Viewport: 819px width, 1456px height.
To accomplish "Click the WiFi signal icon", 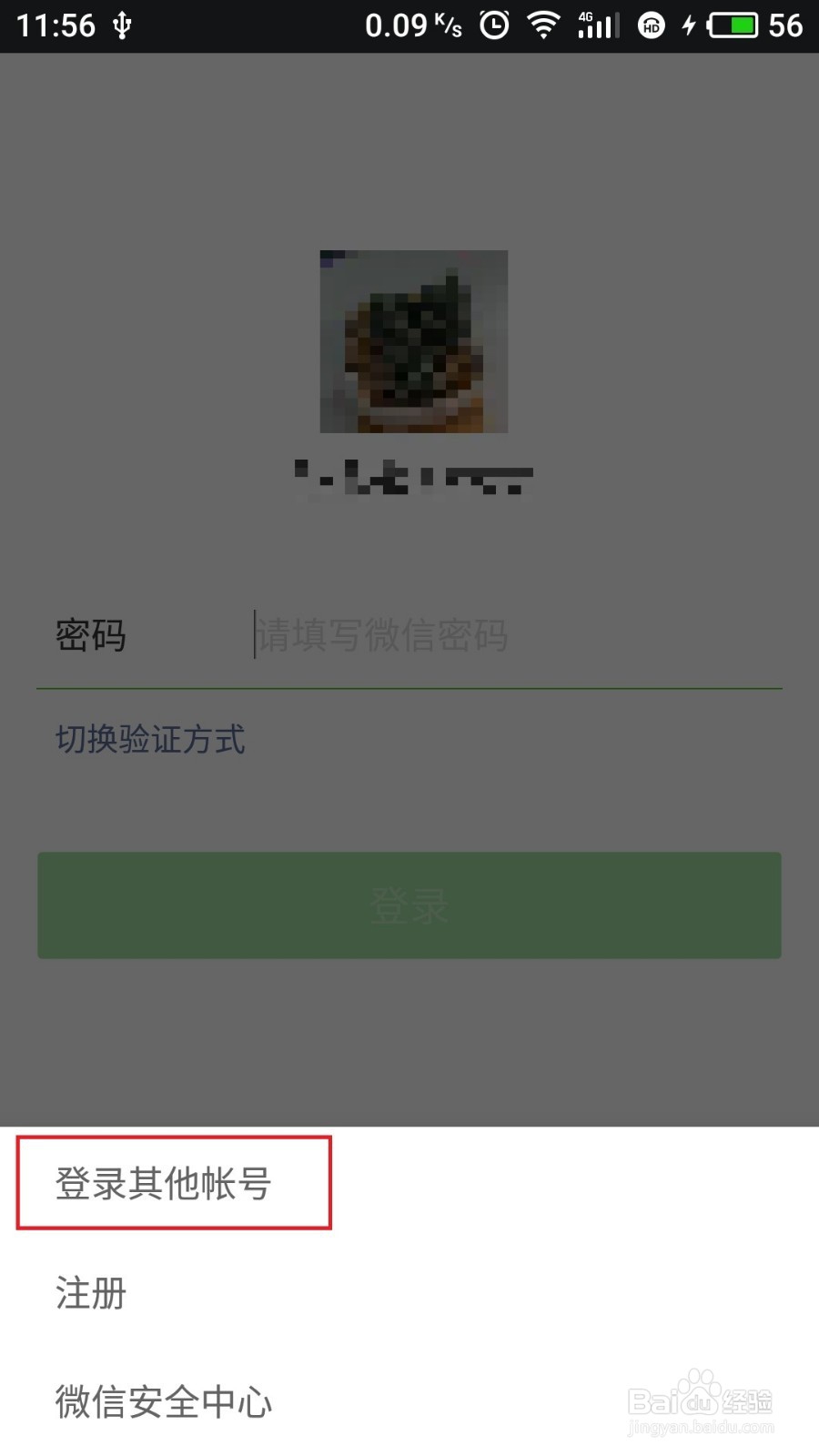I will [x=543, y=25].
